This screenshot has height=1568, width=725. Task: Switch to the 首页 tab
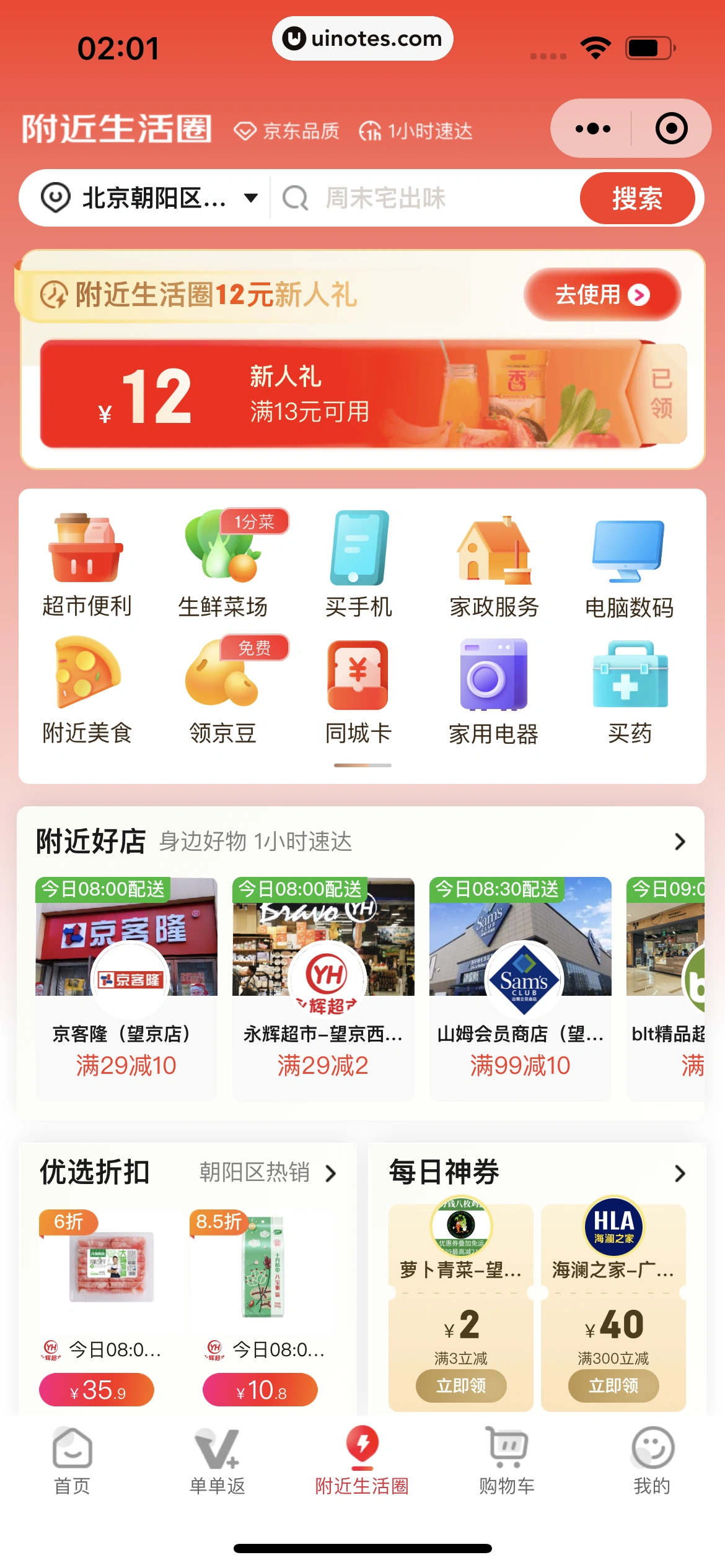click(x=72, y=1460)
